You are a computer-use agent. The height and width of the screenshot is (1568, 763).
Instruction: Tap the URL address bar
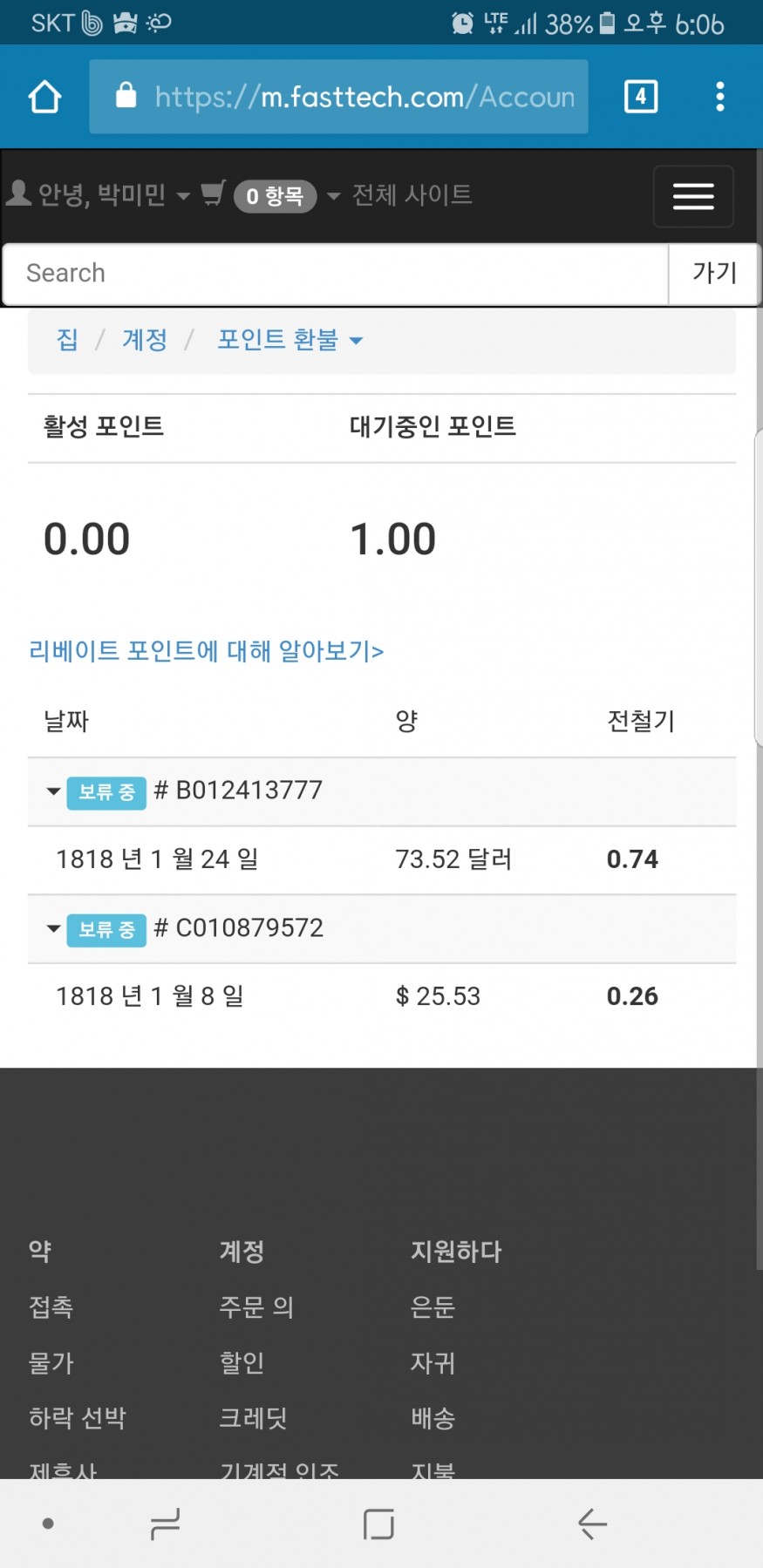[x=338, y=97]
